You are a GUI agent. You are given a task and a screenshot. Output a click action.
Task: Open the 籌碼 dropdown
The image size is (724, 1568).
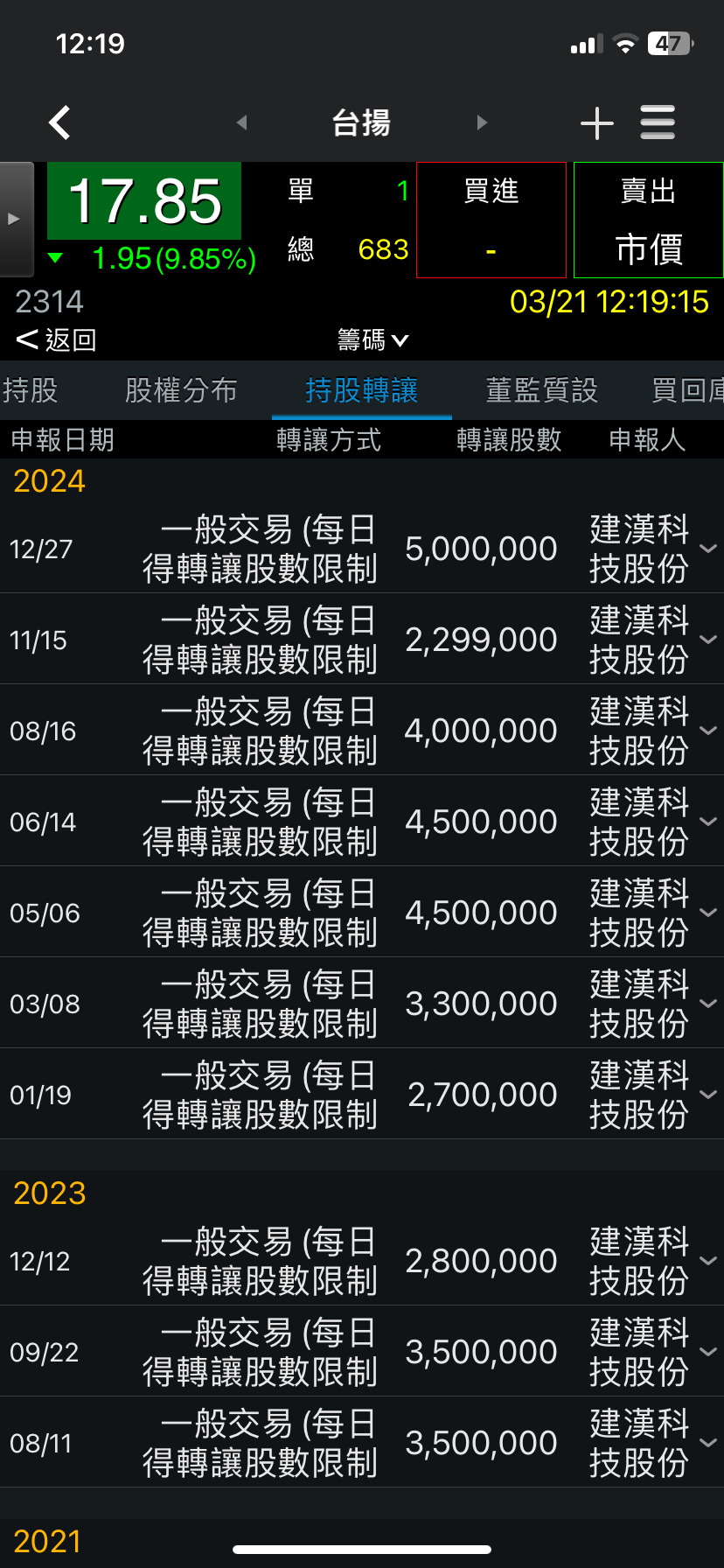coord(373,339)
